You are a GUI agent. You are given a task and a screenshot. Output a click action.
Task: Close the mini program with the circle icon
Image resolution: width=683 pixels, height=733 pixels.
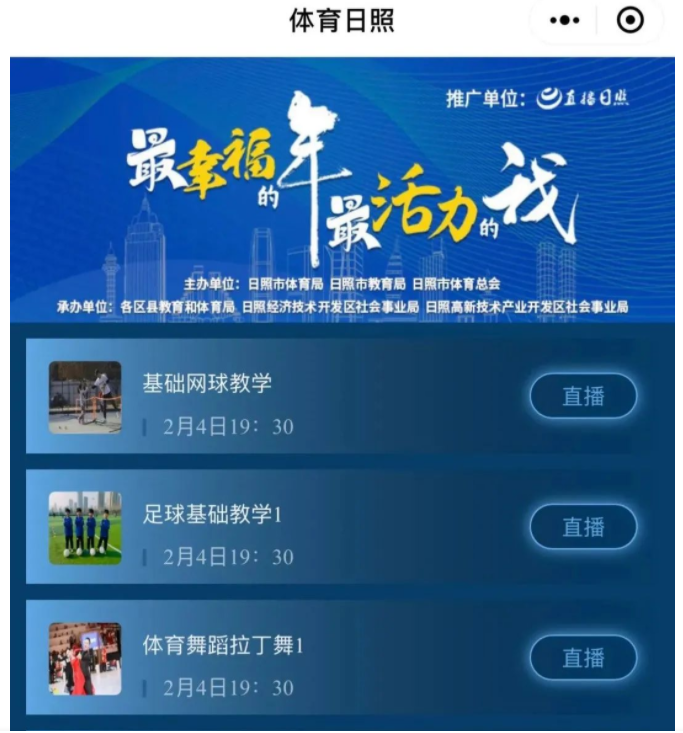pos(631,23)
